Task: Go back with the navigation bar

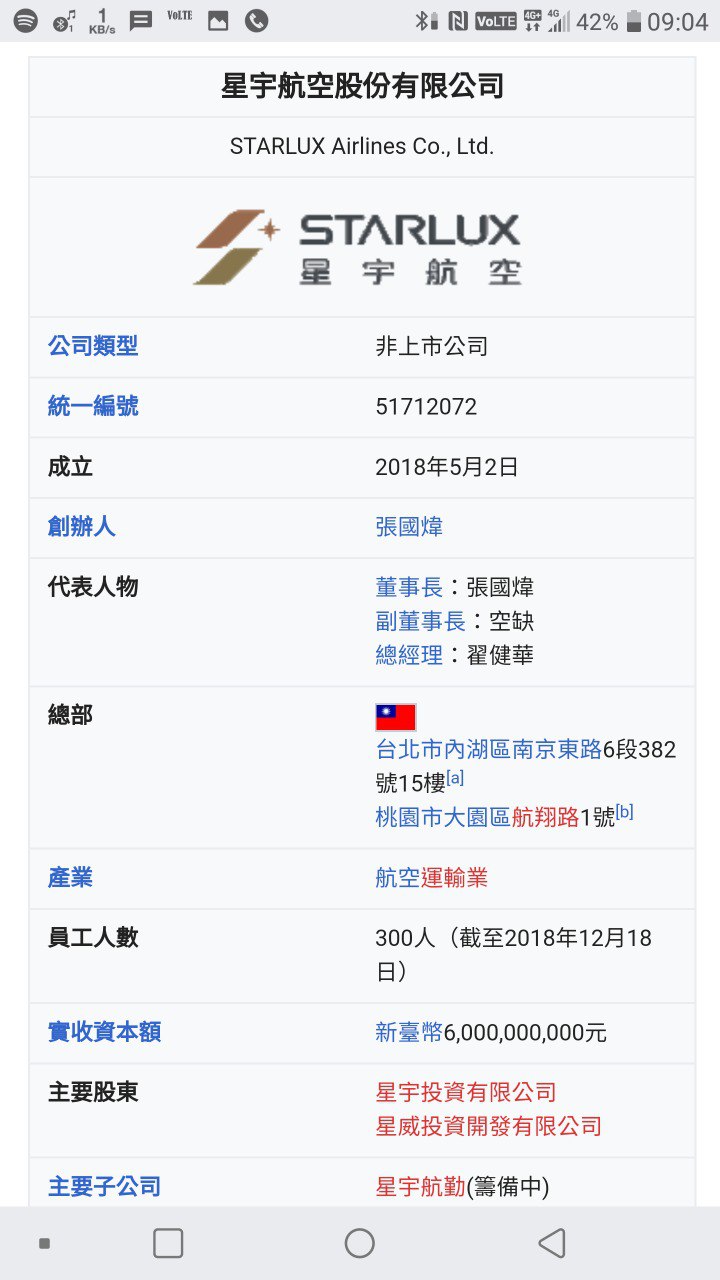Action: tap(551, 1243)
